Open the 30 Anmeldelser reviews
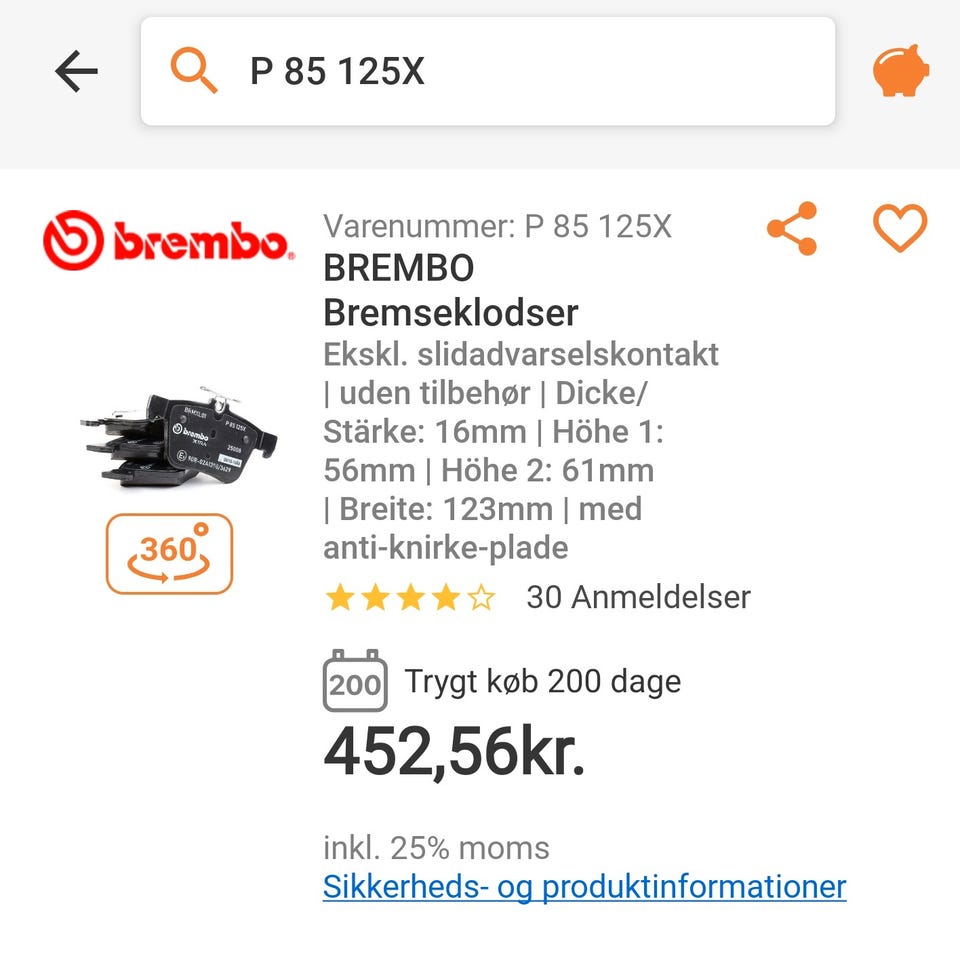The height and width of the screenshot is (973, 960). (637, 597)
